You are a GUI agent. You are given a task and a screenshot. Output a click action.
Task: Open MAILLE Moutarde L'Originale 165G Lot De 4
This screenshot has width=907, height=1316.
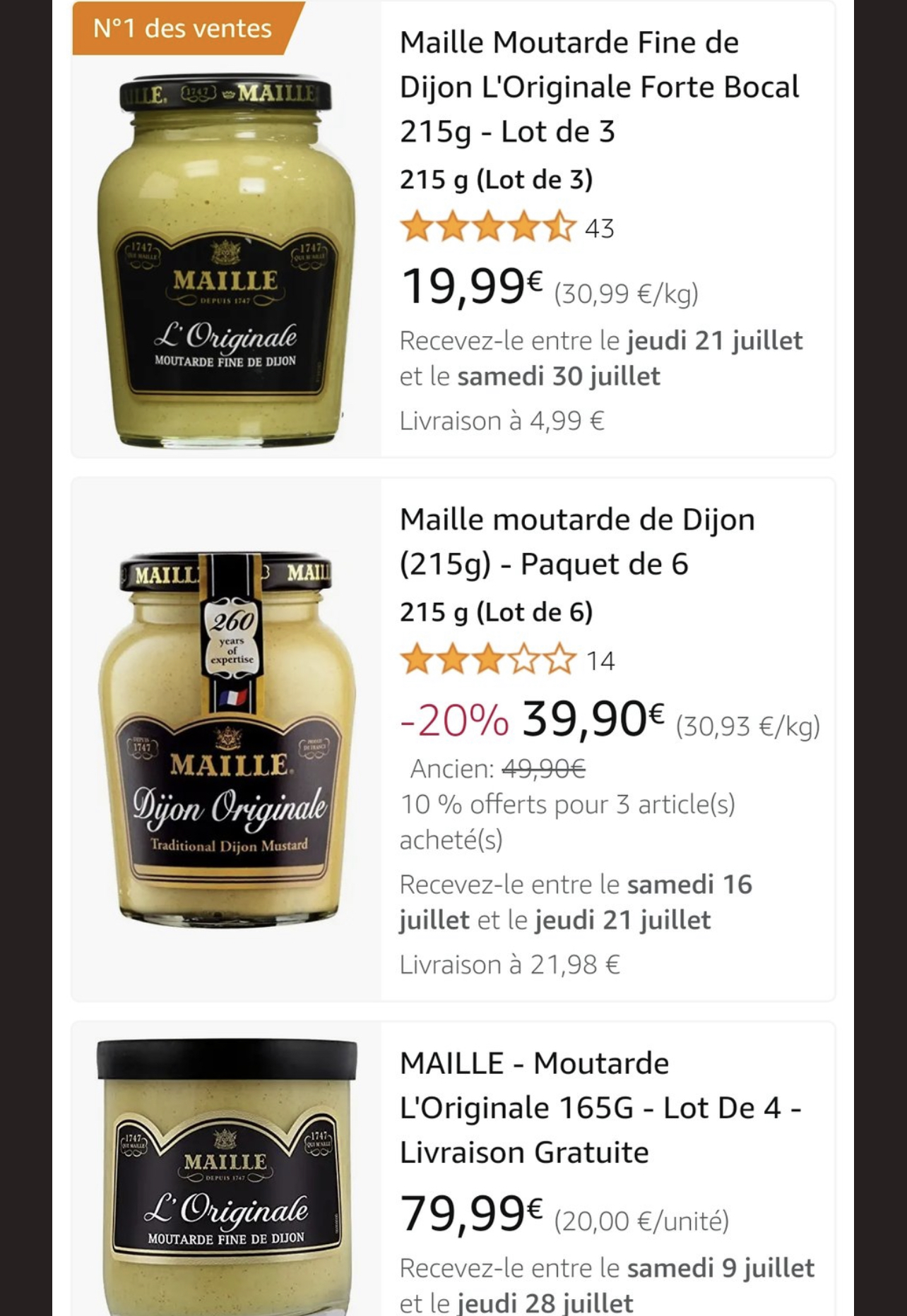click(x=600, y=1107)
